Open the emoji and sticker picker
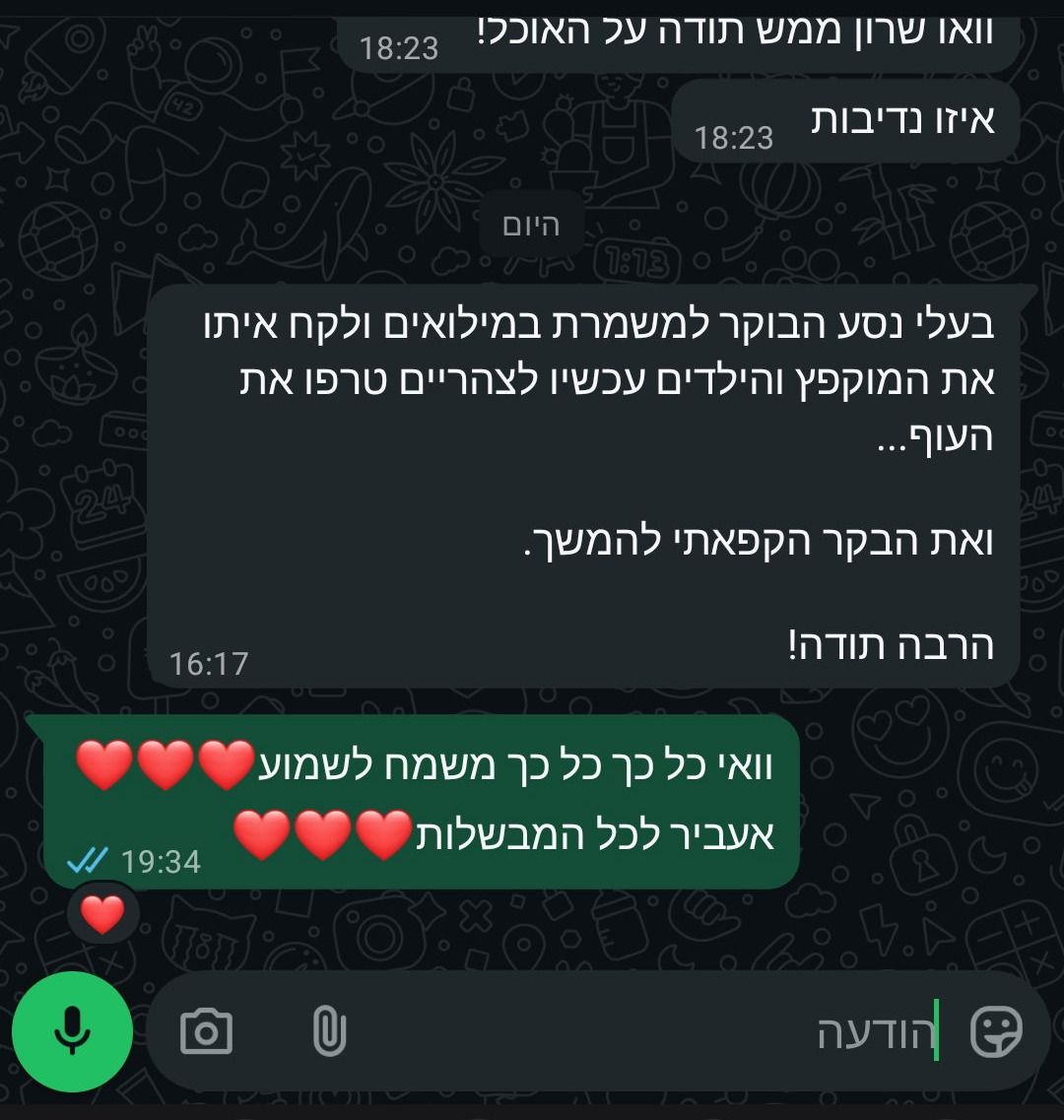The height and width of the screenshot is (1120, 1064). pos(996,1031)
